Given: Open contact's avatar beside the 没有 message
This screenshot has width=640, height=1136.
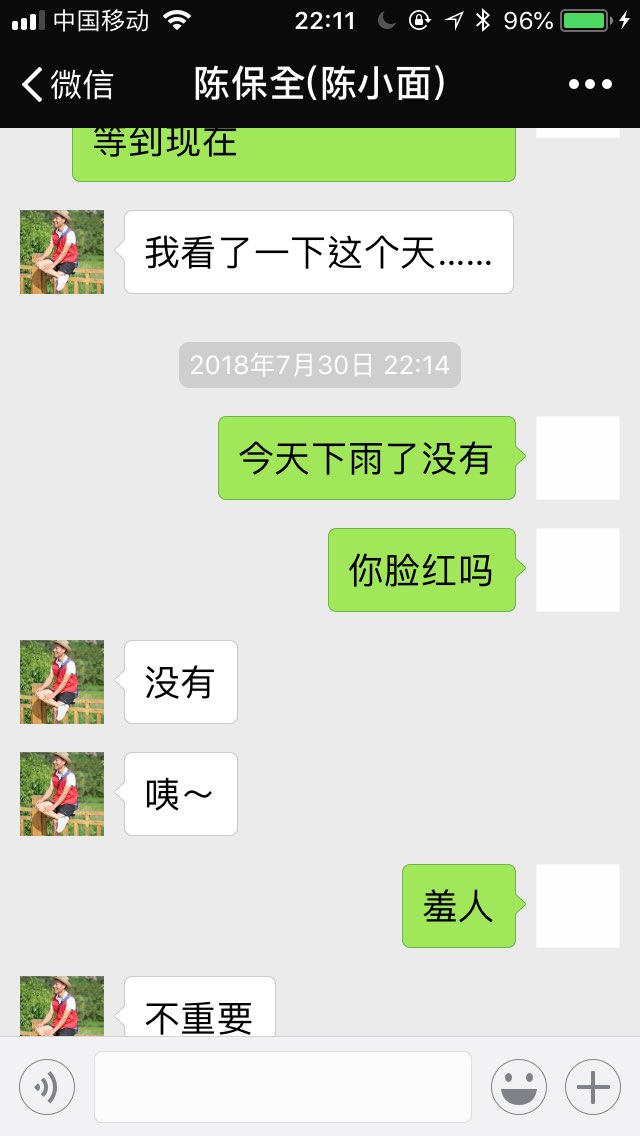Looking at the screenshot, I should click(62, 682).
